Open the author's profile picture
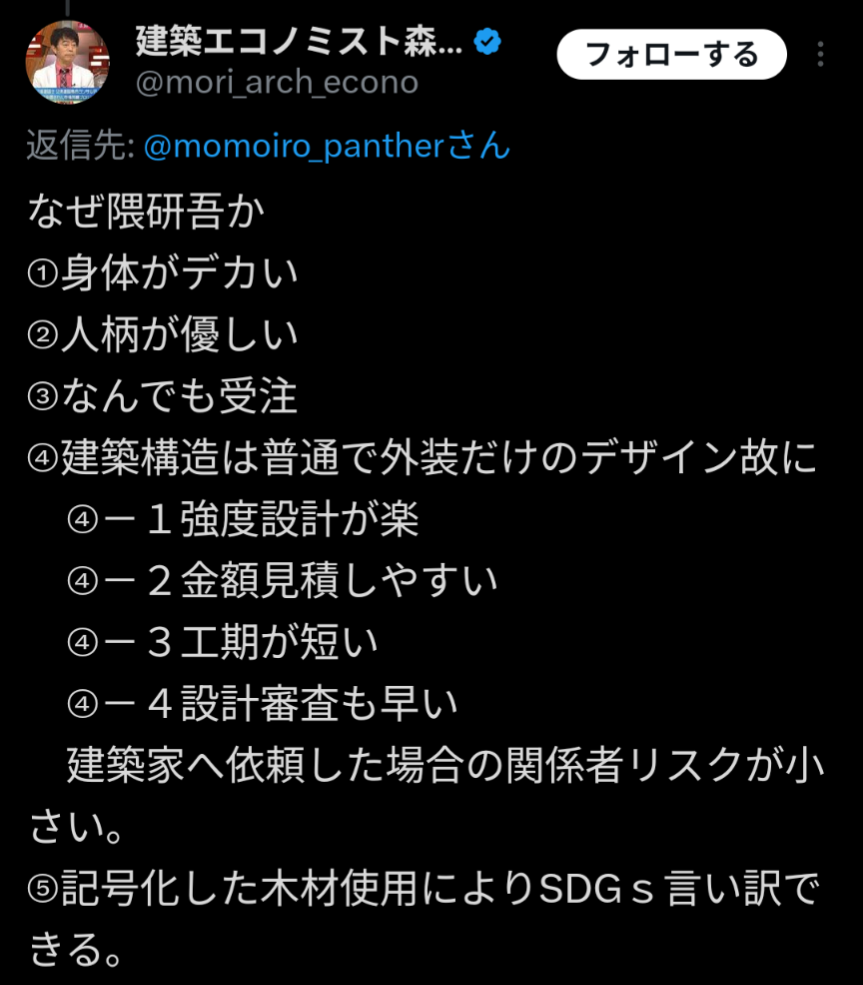This screenshot has height=985, width=863. tap(67, 62)
